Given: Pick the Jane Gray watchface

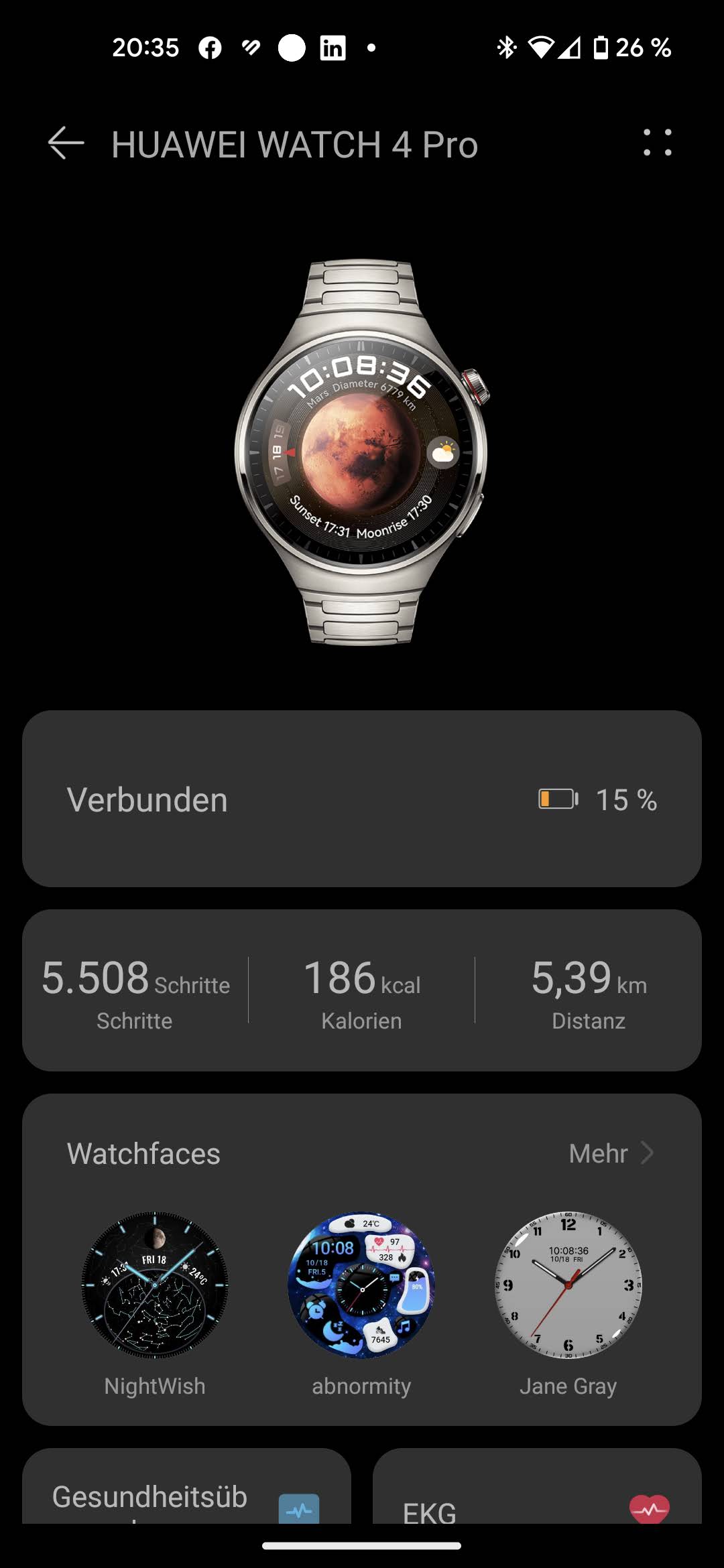Looking at the screenshot, I should (568, 1285).
